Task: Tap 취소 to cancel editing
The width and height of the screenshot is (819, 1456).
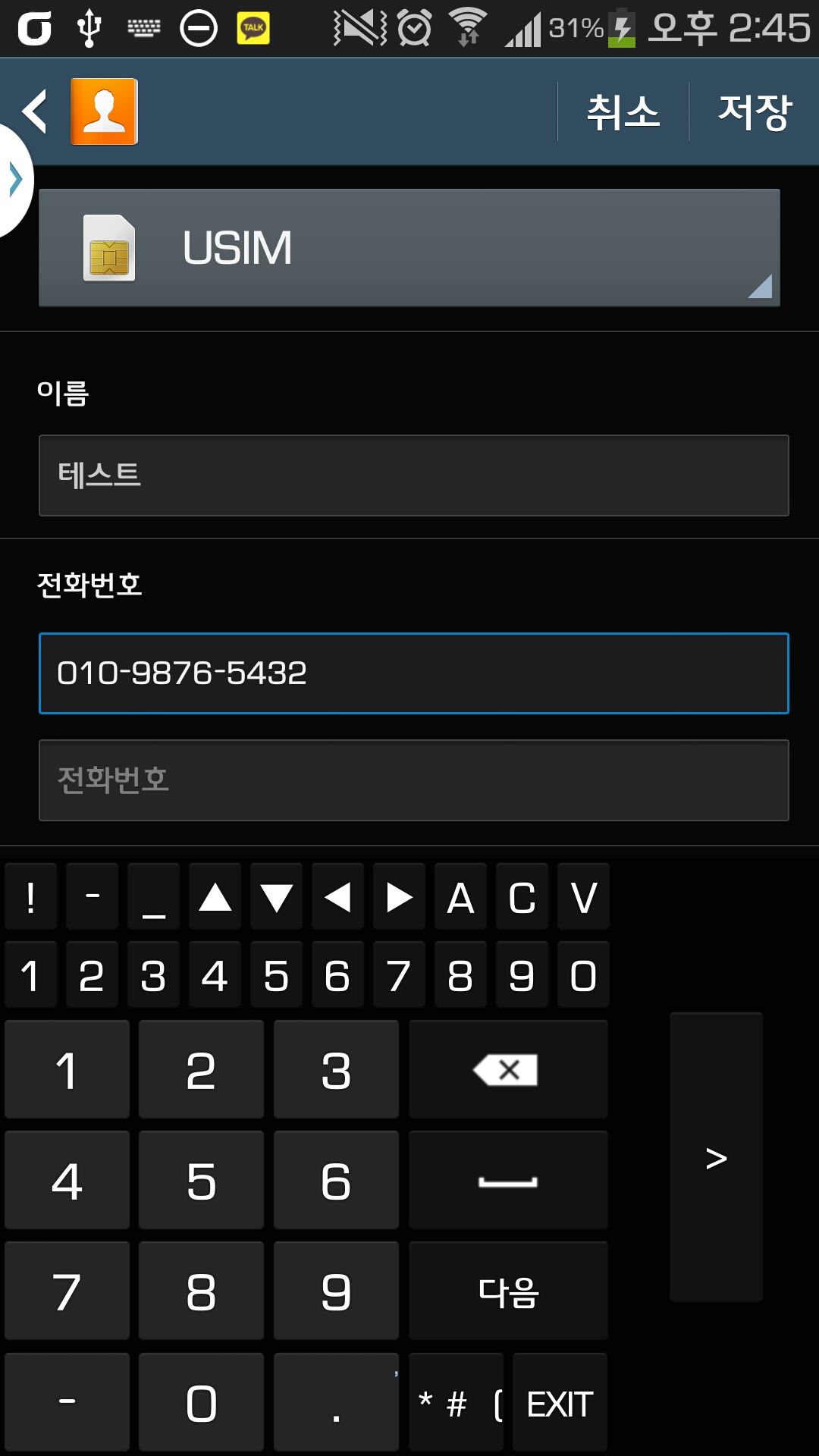Action: click(x=623, y=112)
